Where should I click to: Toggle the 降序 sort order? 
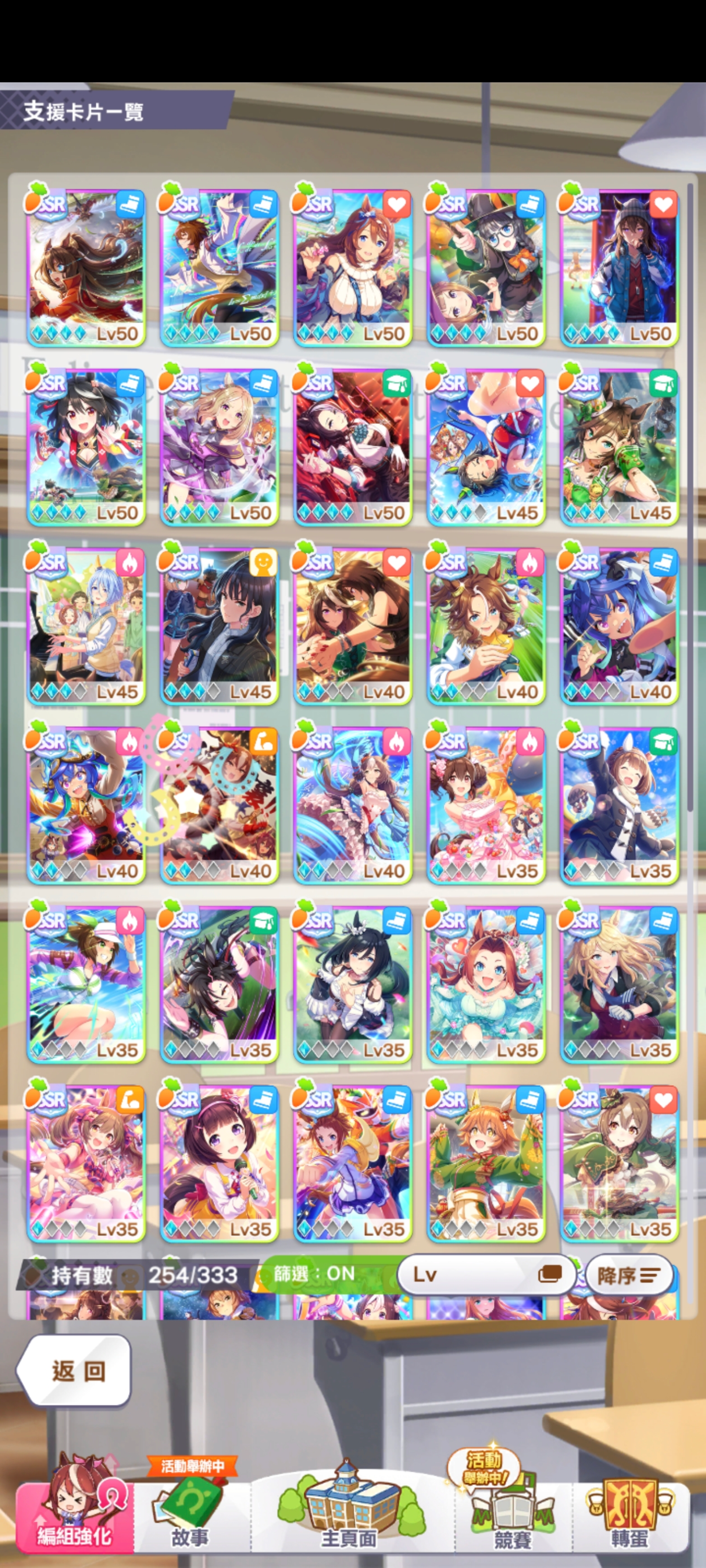pos(629,1275)
